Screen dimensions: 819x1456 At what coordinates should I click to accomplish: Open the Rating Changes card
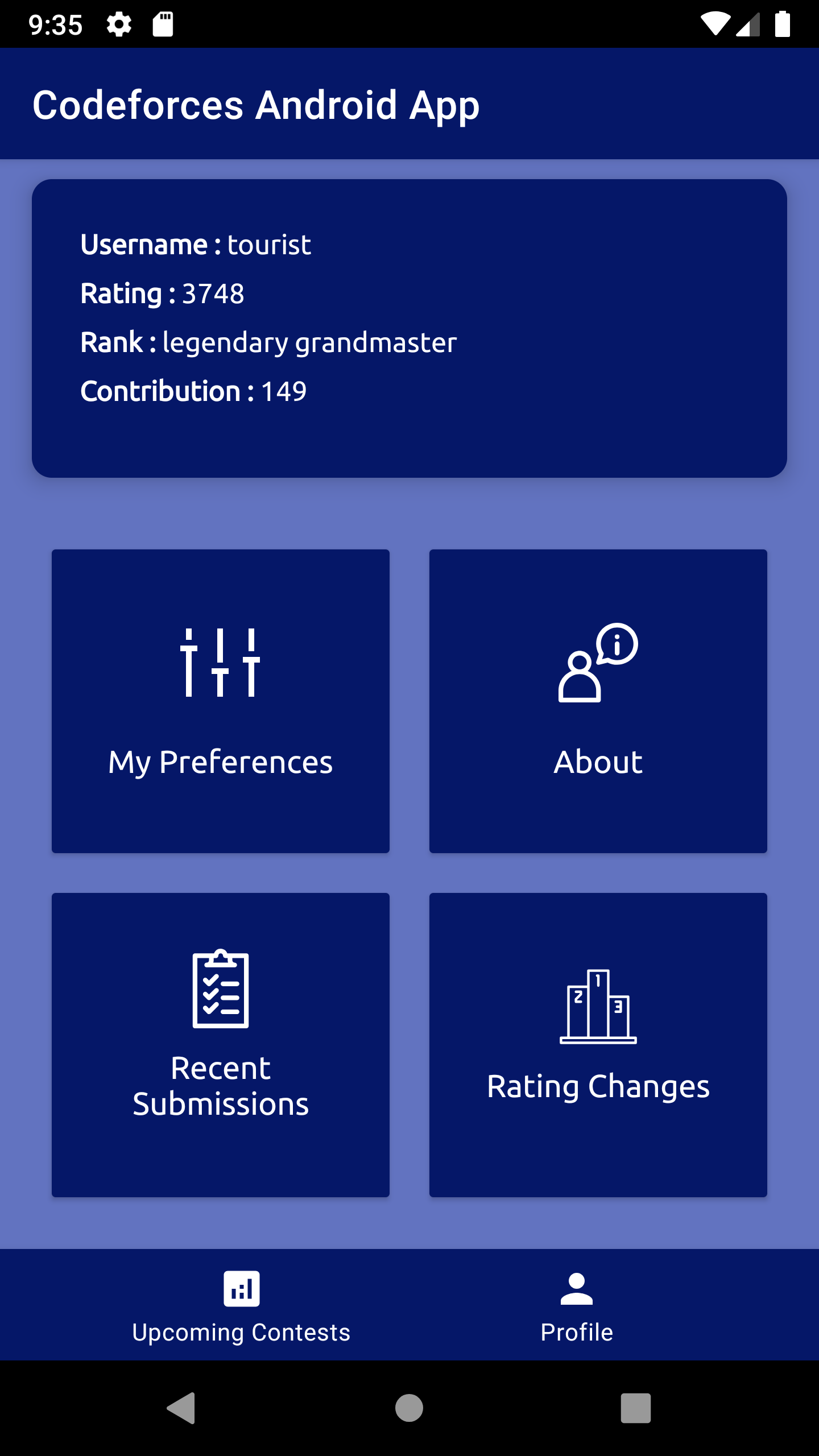(598, 1044)
